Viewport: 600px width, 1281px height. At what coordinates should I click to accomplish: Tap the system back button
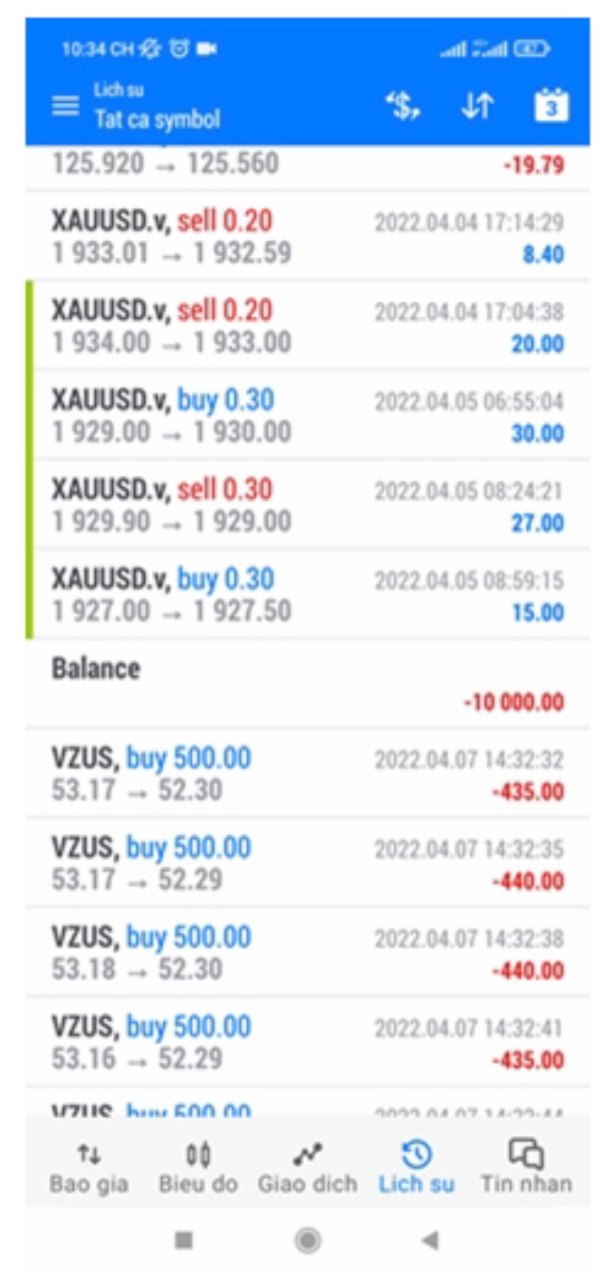[x=430, y=1241]
